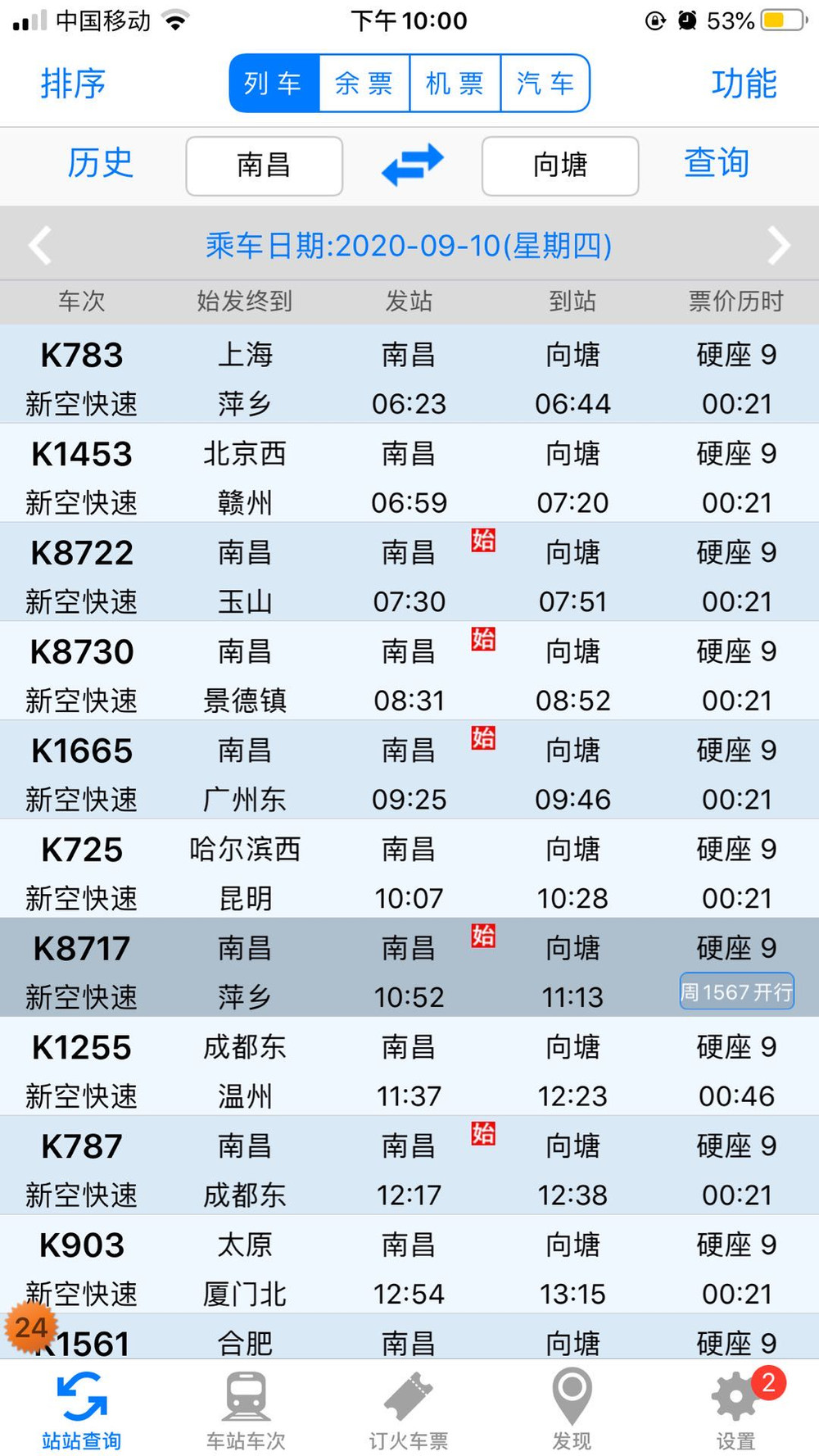Go to next travel date
Screen dimensions: 819x1456
tap(779, 245)
